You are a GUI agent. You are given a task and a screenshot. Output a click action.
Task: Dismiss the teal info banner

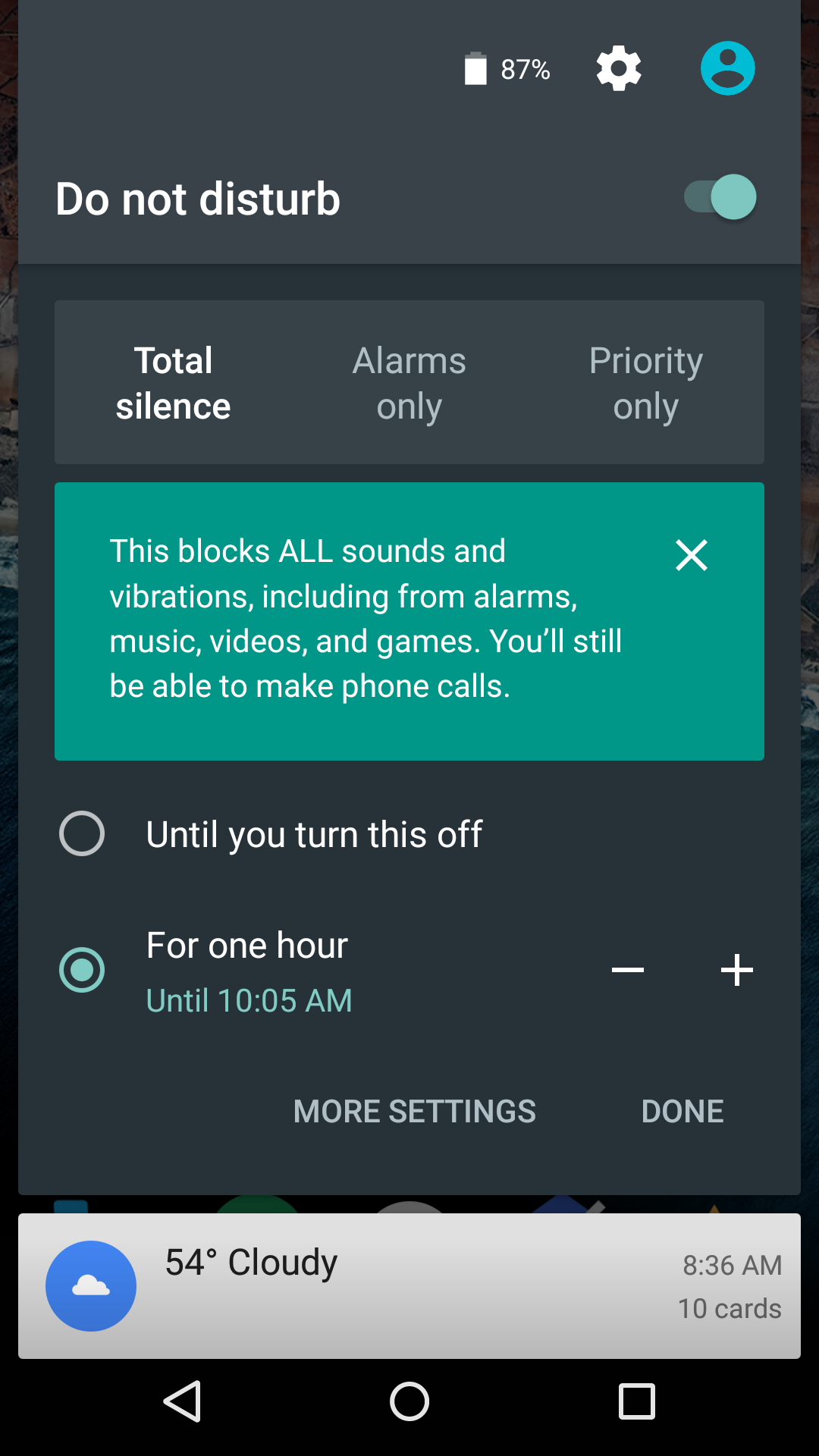(692, 555)
